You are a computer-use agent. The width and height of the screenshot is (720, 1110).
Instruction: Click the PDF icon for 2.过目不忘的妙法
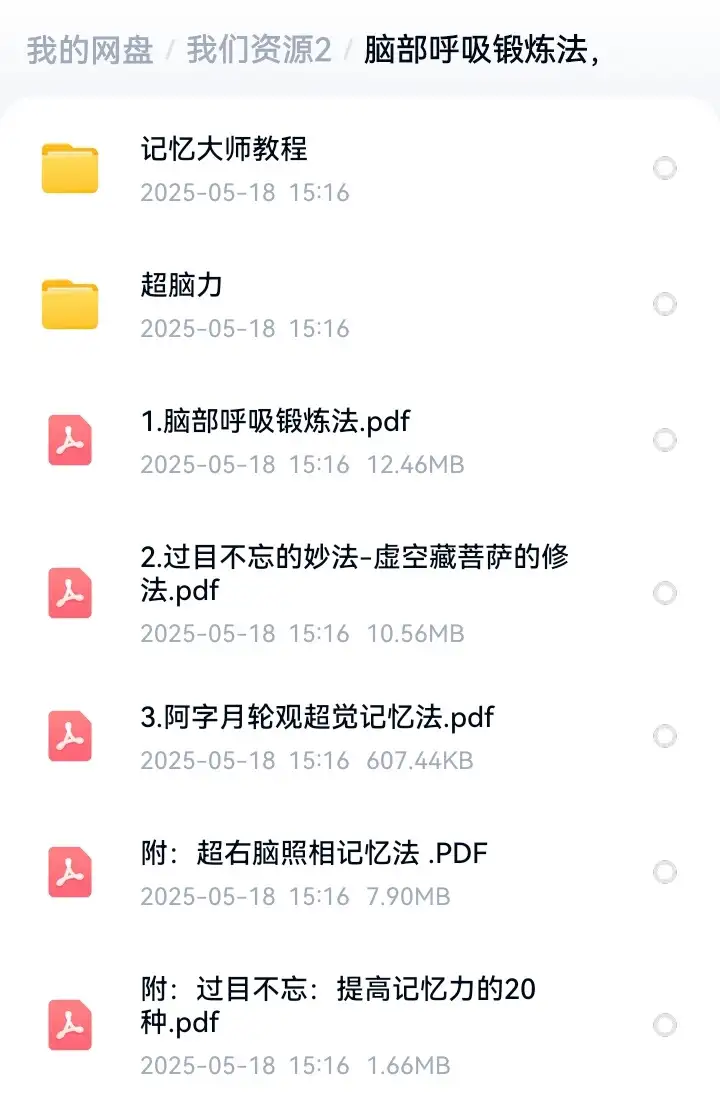[x=69, y=591]
